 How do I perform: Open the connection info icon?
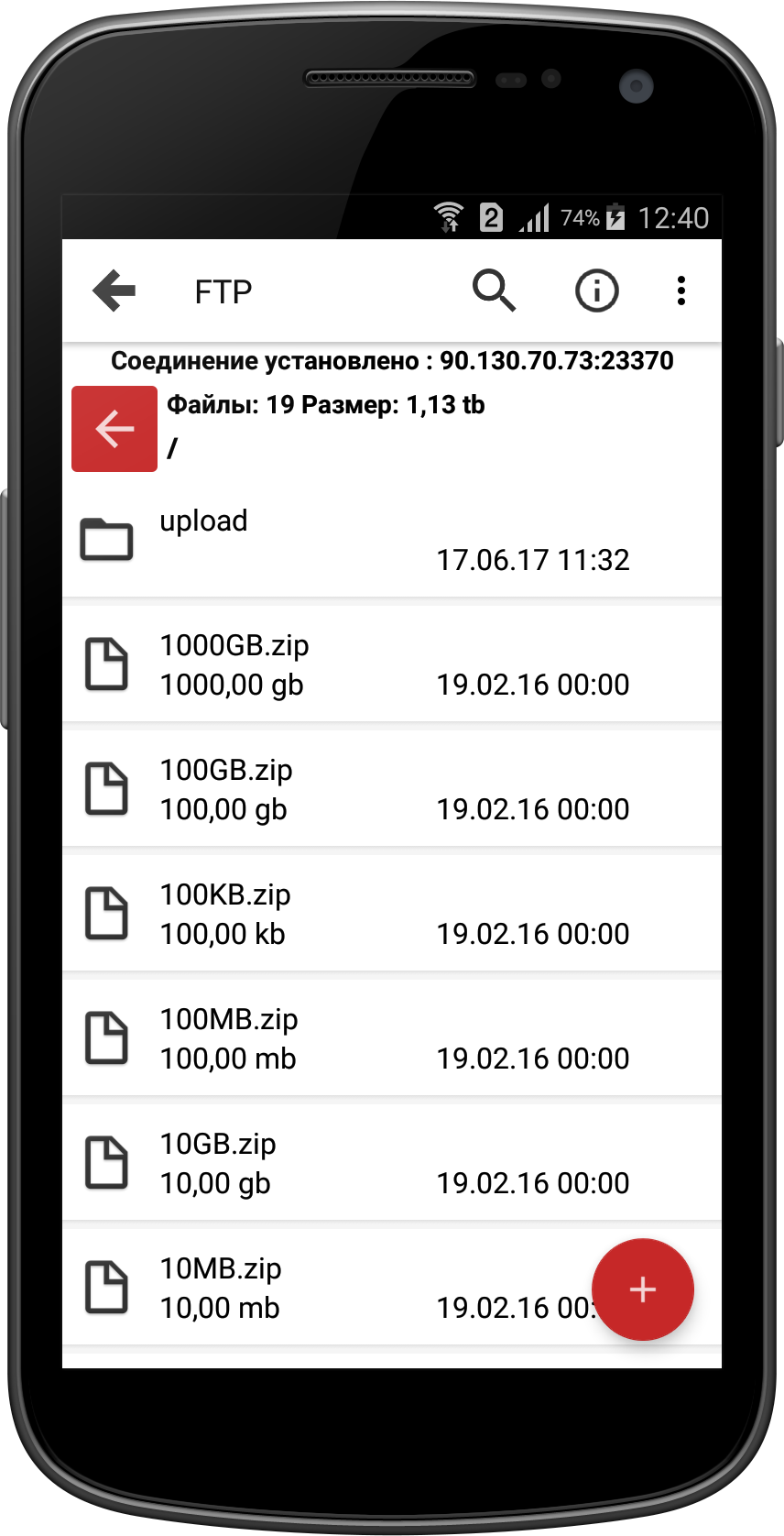pos(596,291)
